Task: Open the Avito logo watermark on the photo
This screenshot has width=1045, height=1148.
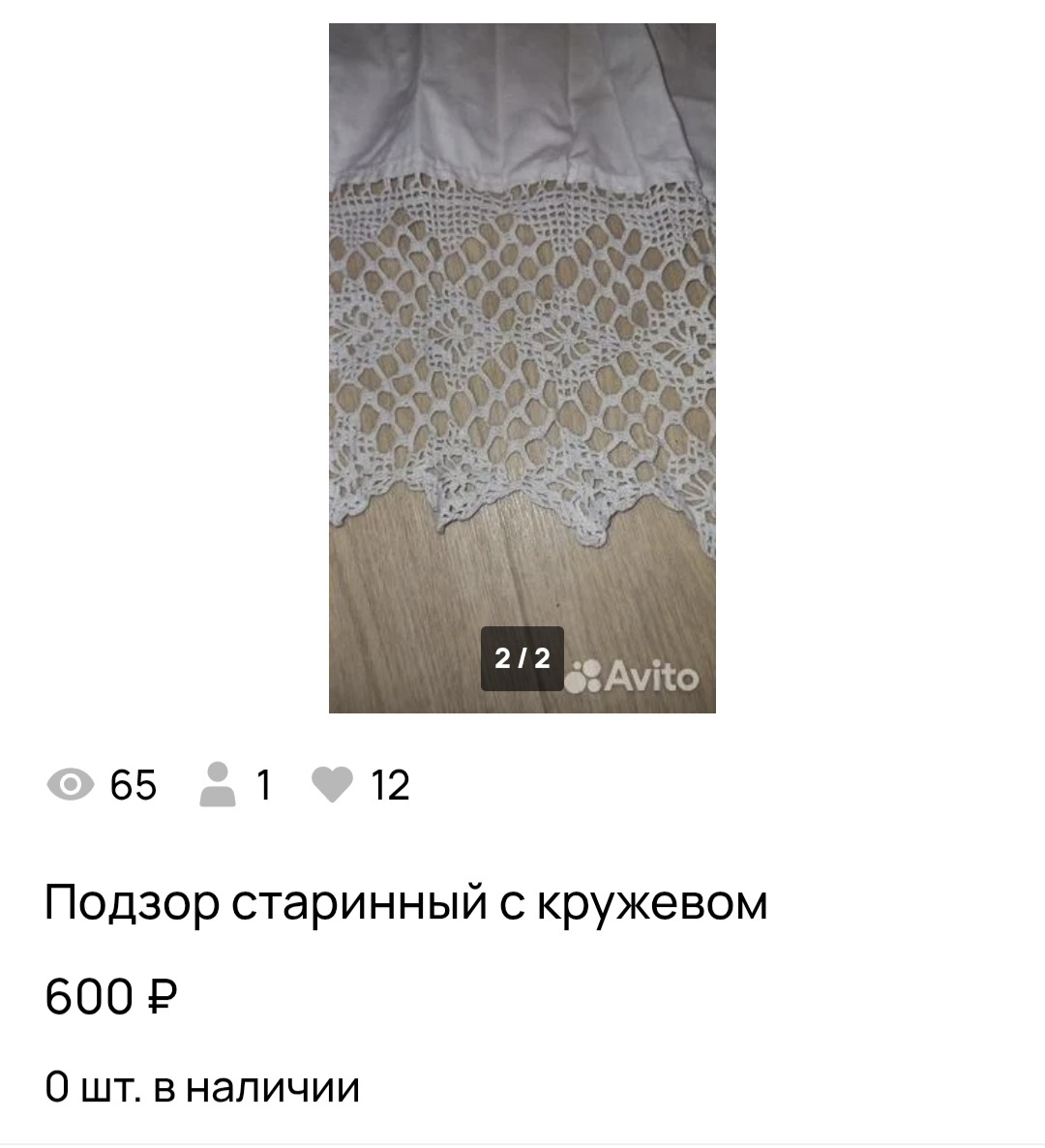Action: tap(639, 678)
